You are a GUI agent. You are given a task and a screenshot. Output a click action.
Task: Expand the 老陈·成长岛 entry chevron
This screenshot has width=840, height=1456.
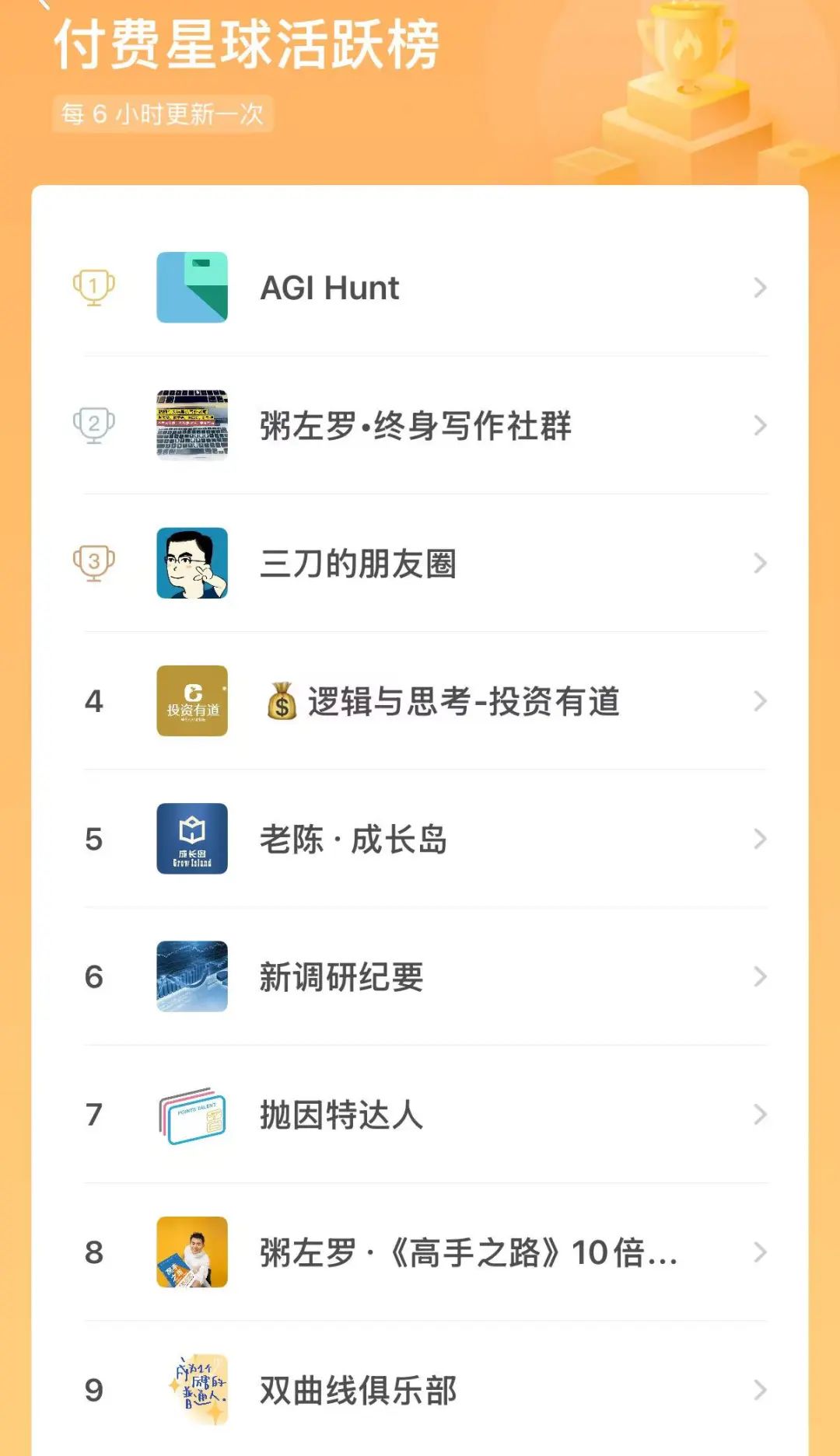point(758,840)
